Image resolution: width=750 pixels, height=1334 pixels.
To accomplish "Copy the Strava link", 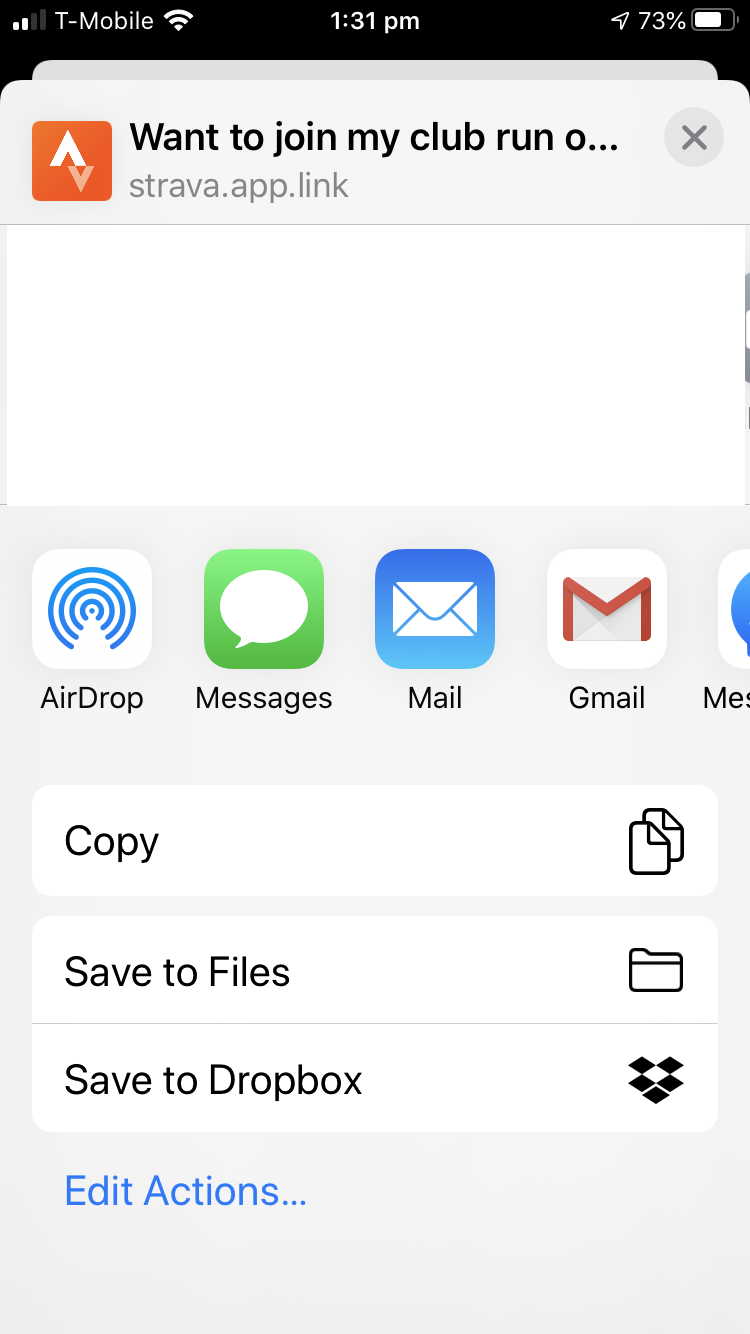I will coord(375,841).
